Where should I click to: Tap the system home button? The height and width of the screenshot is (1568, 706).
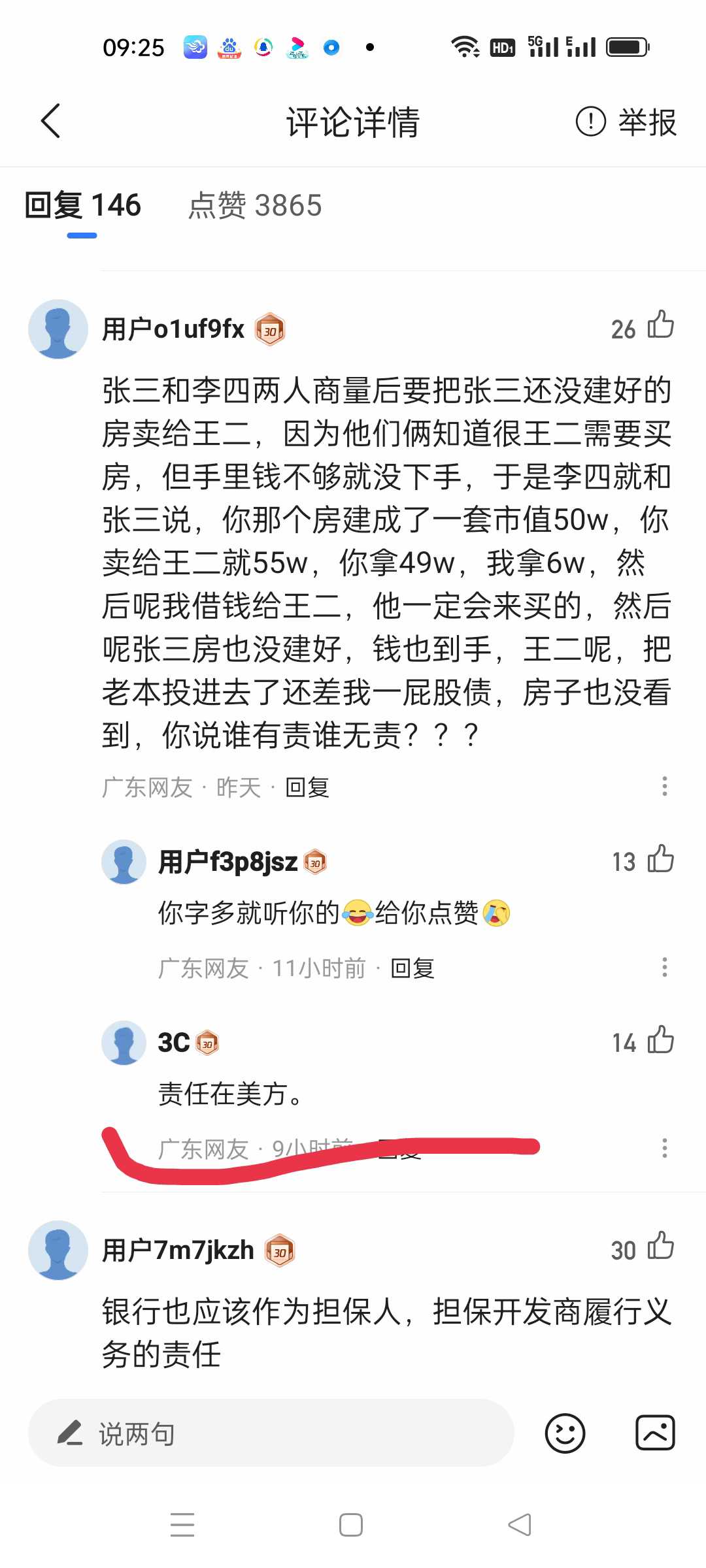pos(351,1525)
